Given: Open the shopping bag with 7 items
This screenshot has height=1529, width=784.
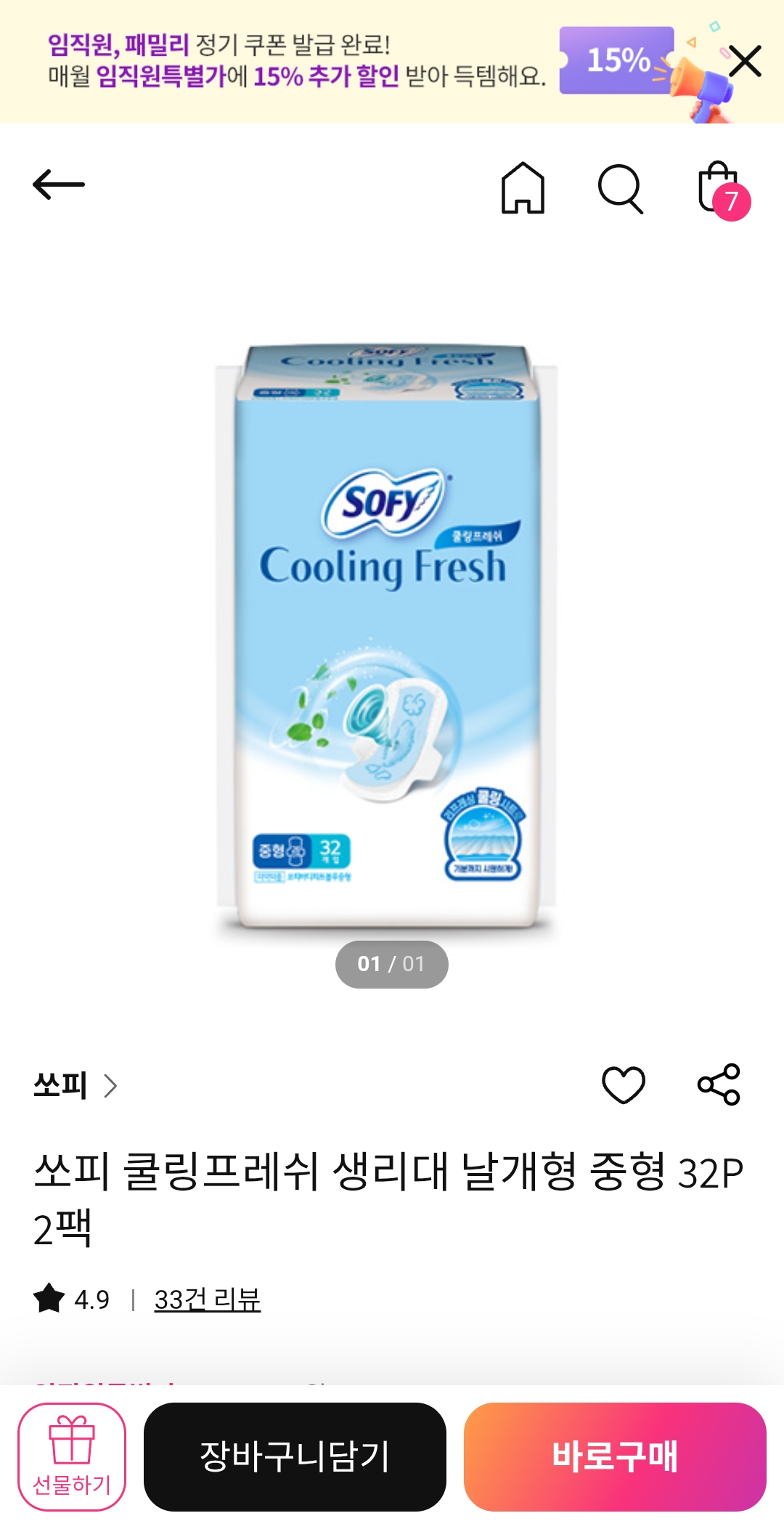Looking at the screenshot, I should [x=720, y=188].
